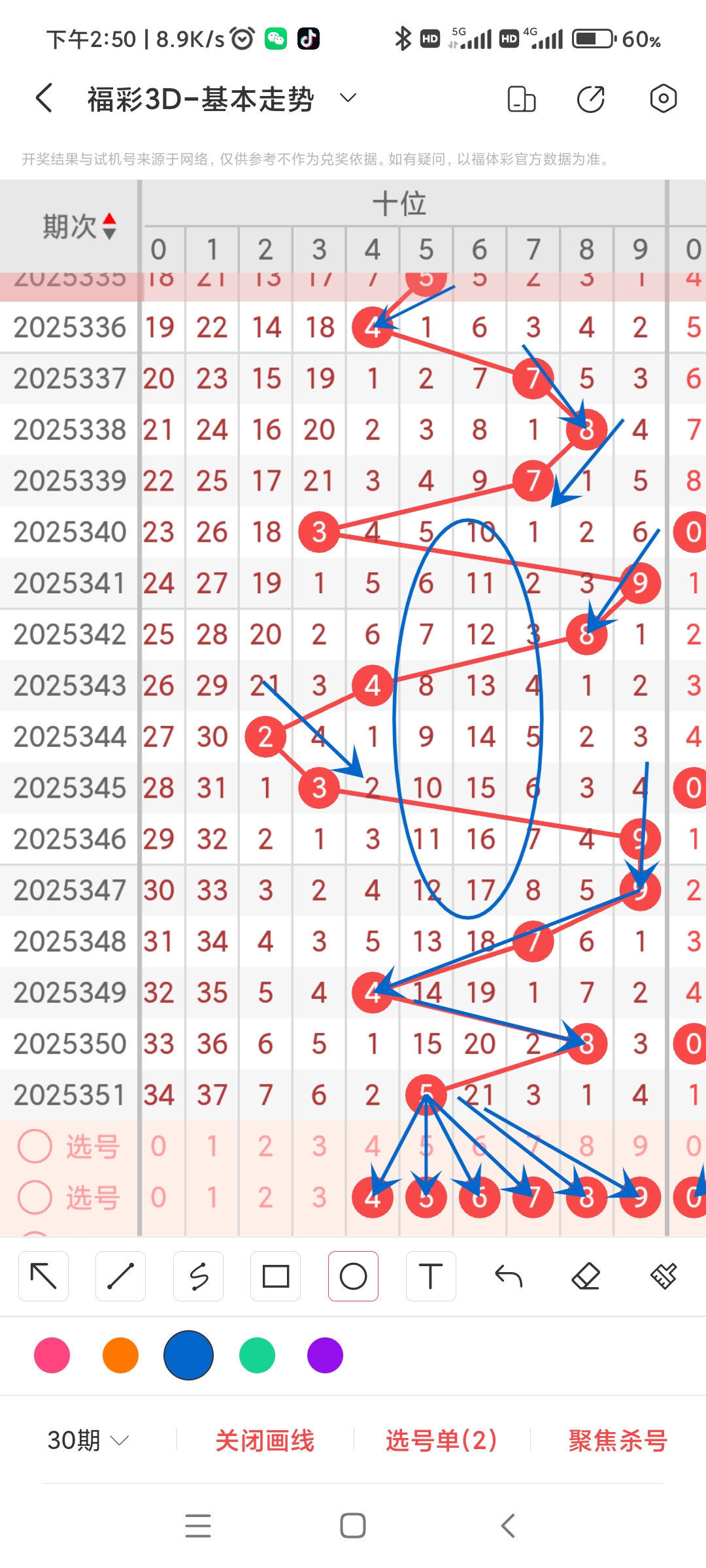This screenshot has height=1568, width=706.
Task: Undo the last drawn annotation
Action: click(509, 1275)
